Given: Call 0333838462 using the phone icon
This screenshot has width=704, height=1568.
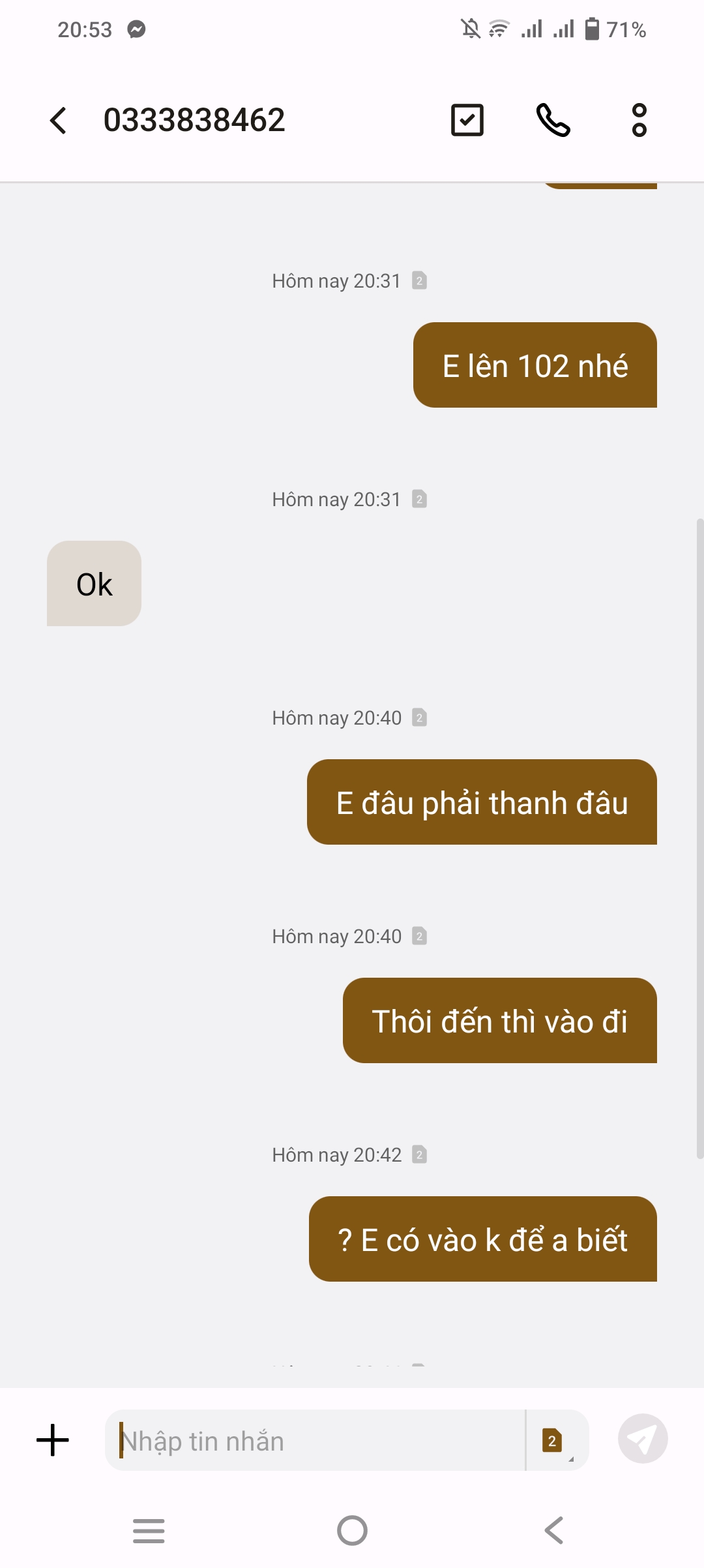Looking at the screenshot, I should click(553, 121).
